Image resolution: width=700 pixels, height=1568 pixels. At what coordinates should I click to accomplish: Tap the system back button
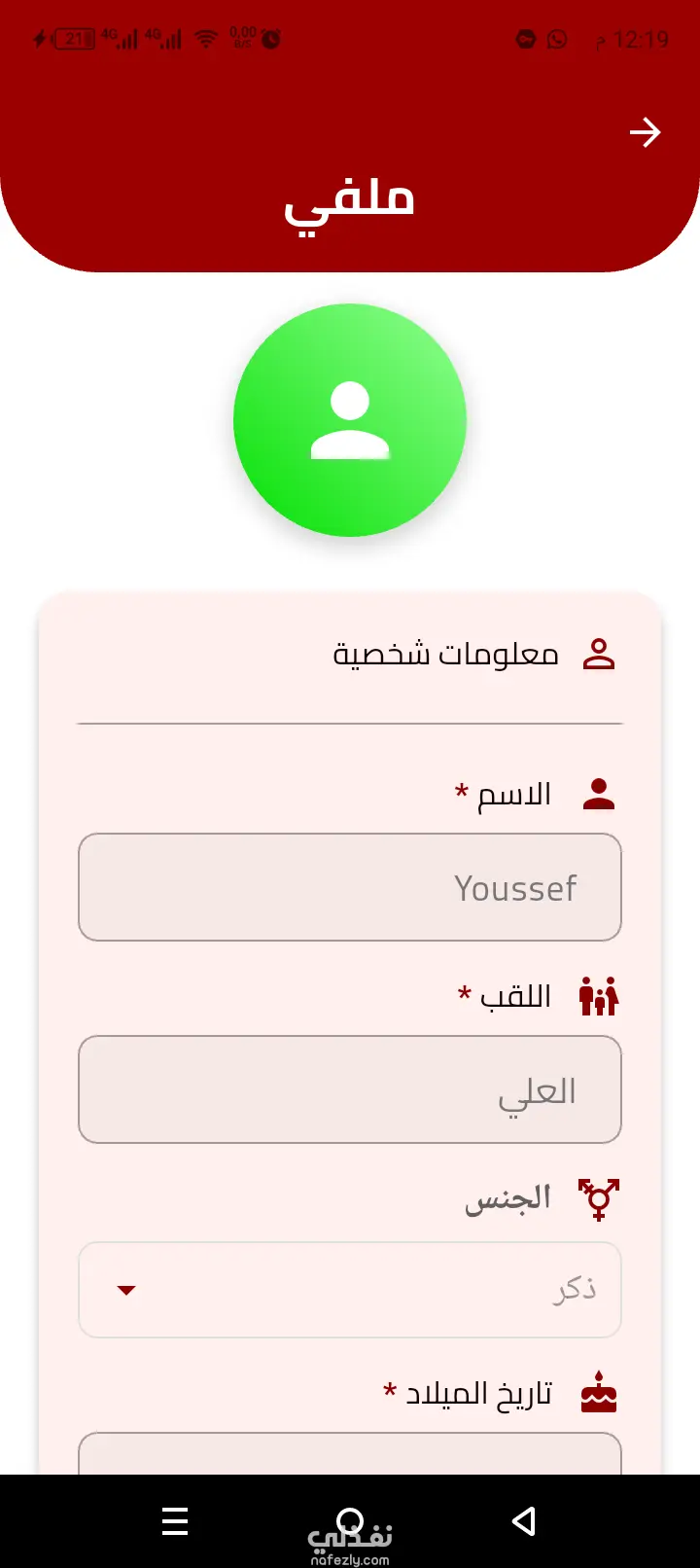pos(524,1521)
